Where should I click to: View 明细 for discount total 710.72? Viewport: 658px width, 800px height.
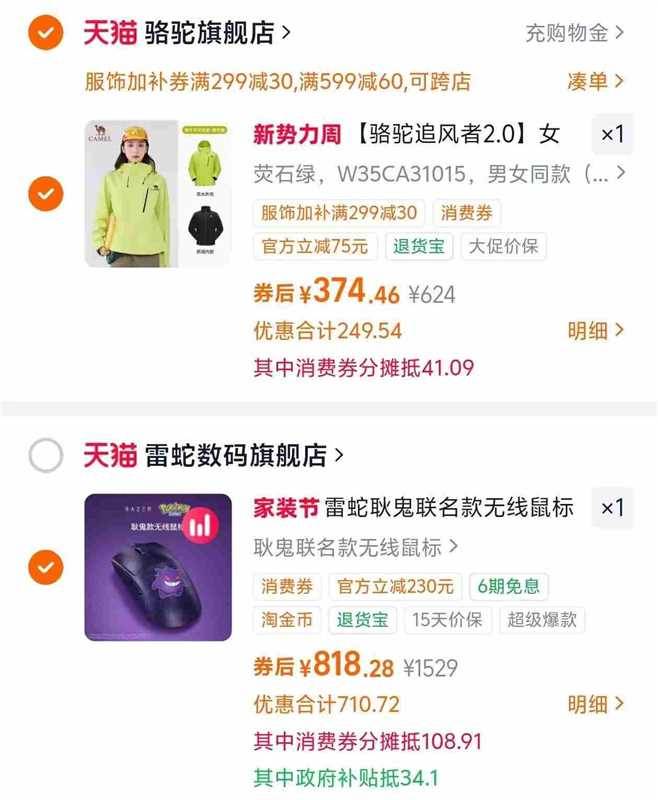pos(595,704)
